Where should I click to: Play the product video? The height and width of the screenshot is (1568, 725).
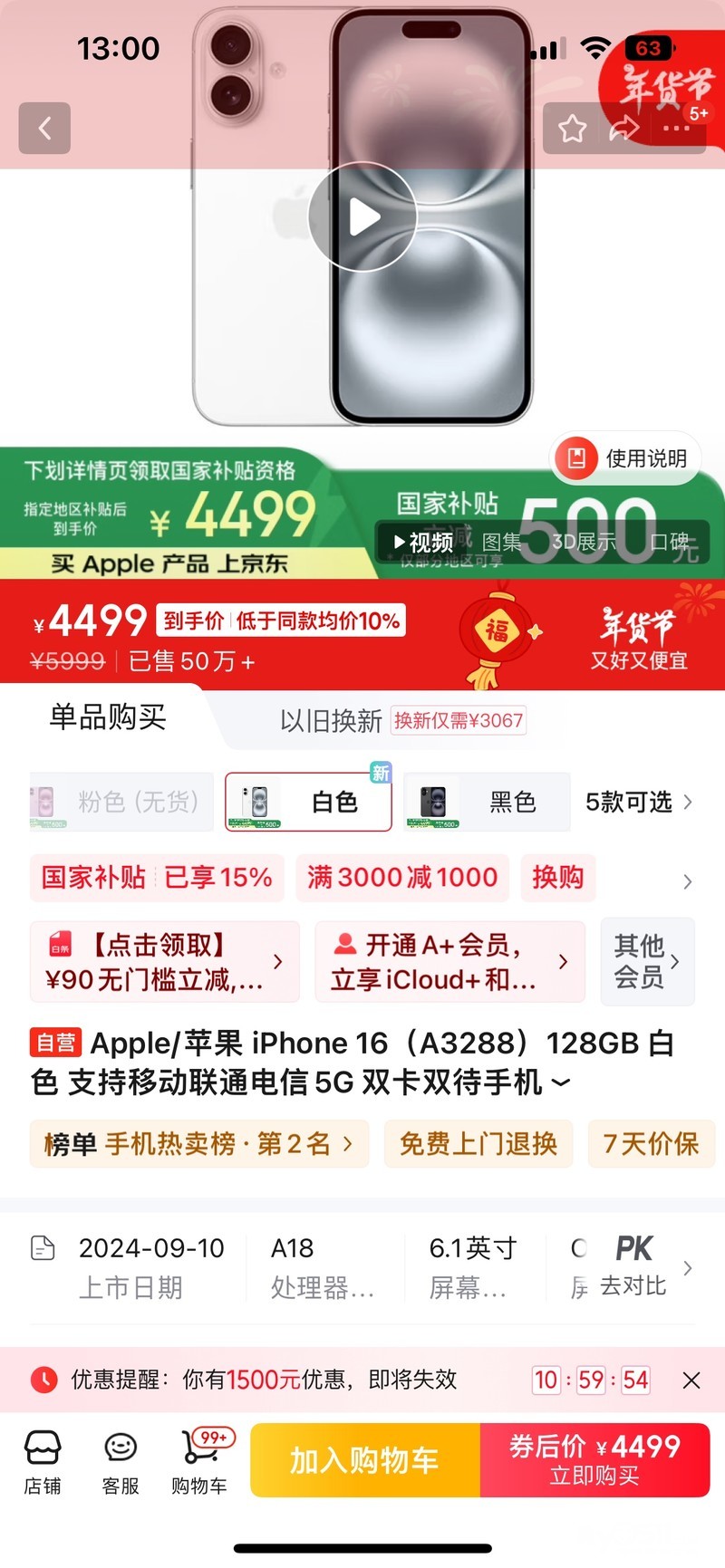coord(362,216)
